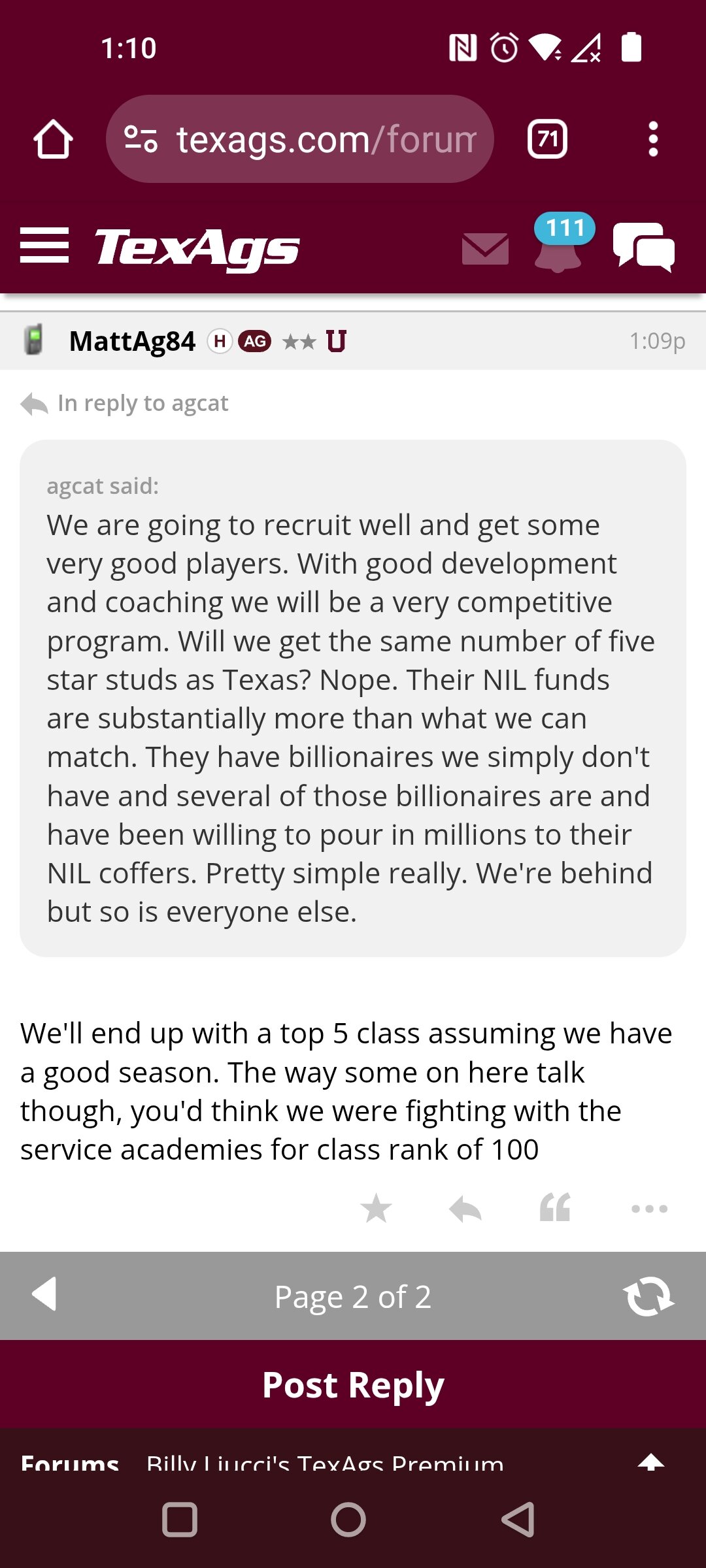Image resolution: width=706 pixels, height=1568 pixels.
Task: View MattAg84's profile
Action: pyautogui.click(x=132, y=341)
